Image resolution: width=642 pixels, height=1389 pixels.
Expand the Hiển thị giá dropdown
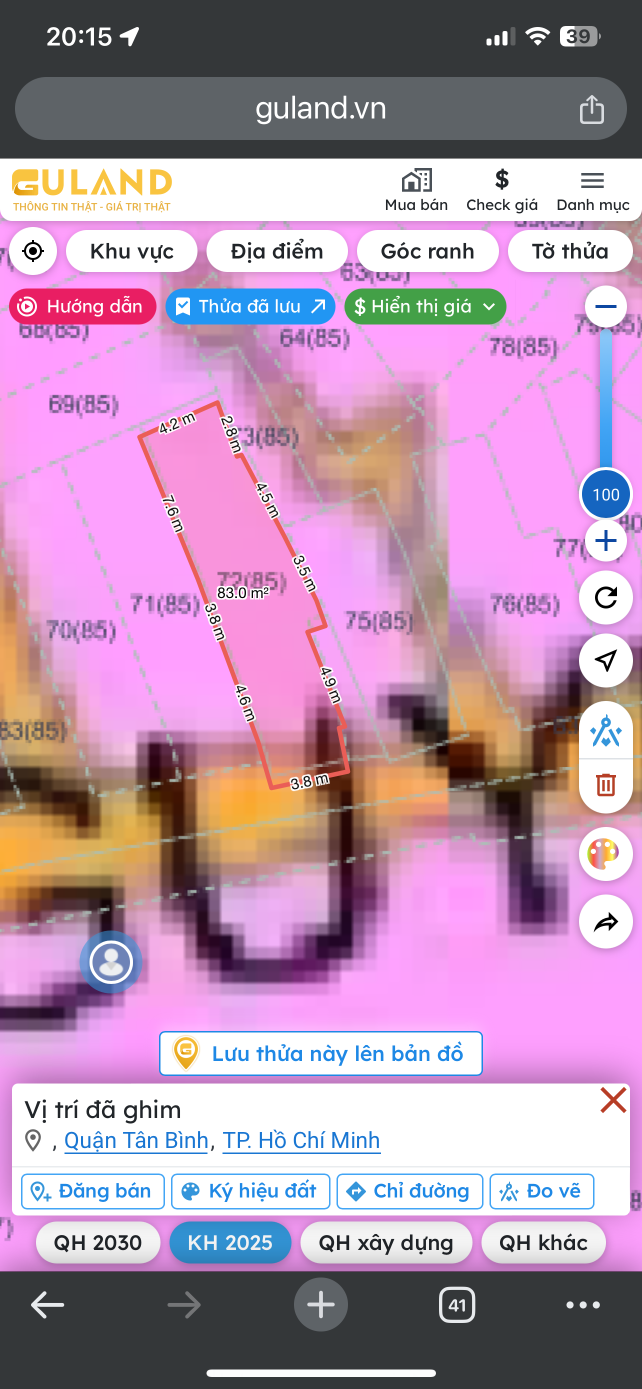(425, 306)
